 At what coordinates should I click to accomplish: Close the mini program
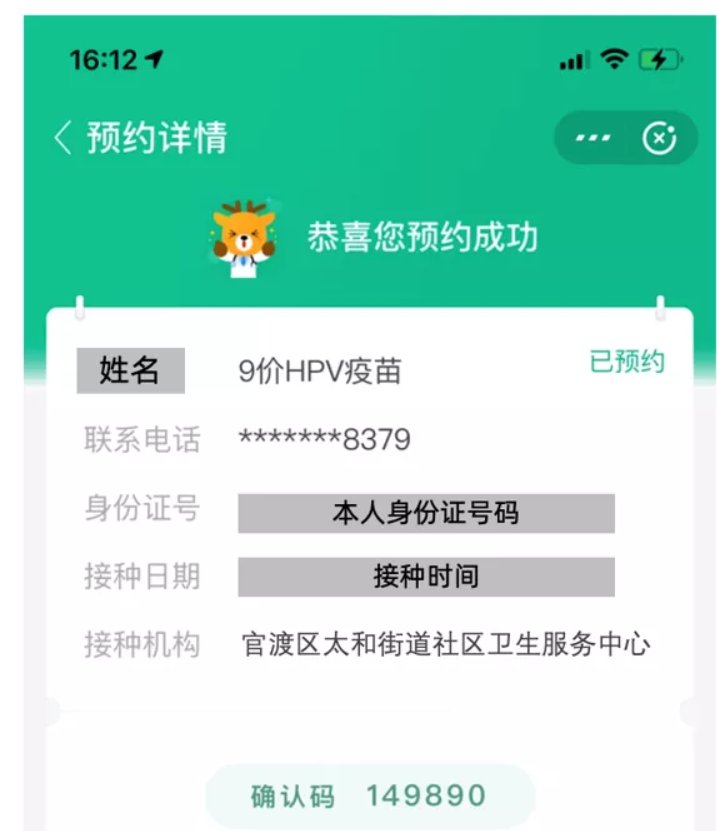coord(658,139)
